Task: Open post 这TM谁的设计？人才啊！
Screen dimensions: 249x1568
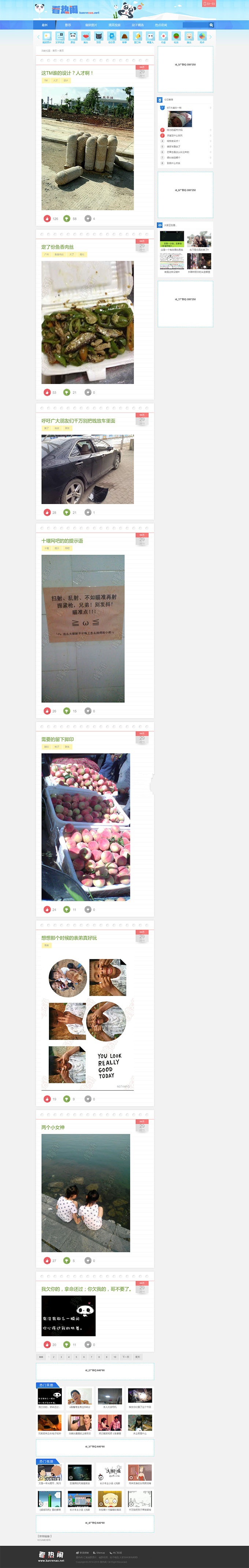Action: (67, 73)
